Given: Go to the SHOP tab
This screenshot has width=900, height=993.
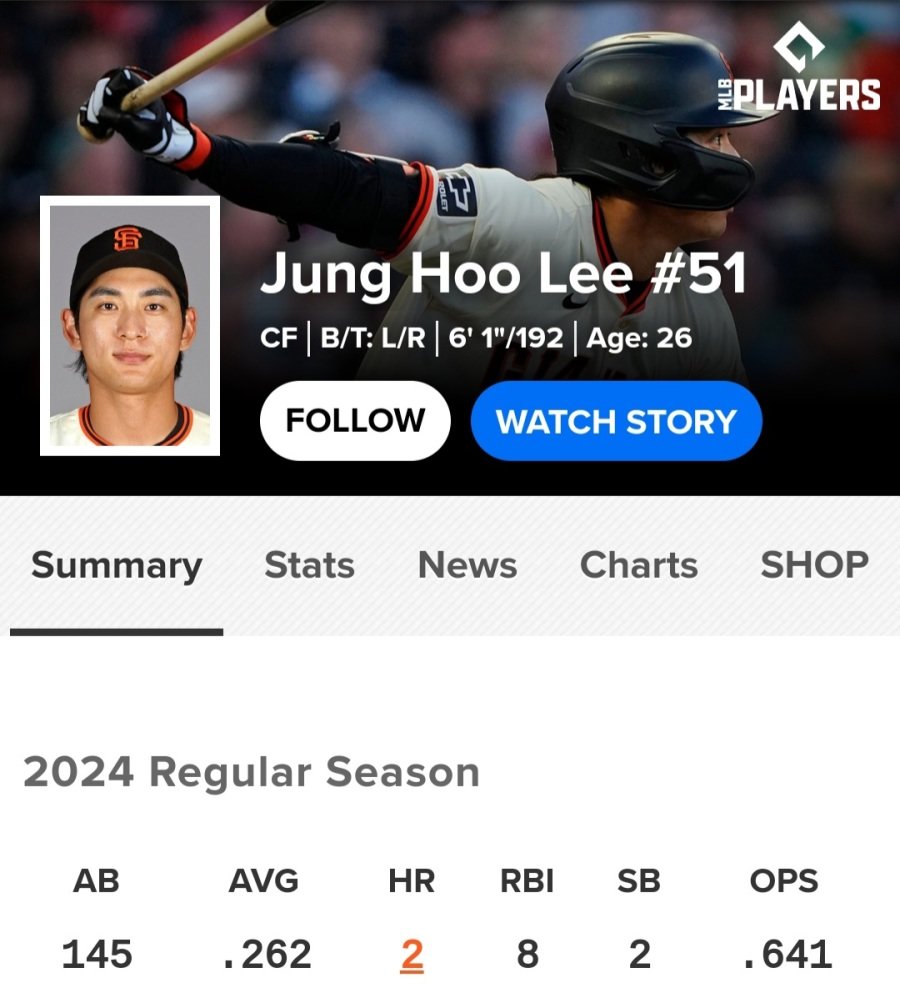Looking at the screenshot, I should coord(814,566).
